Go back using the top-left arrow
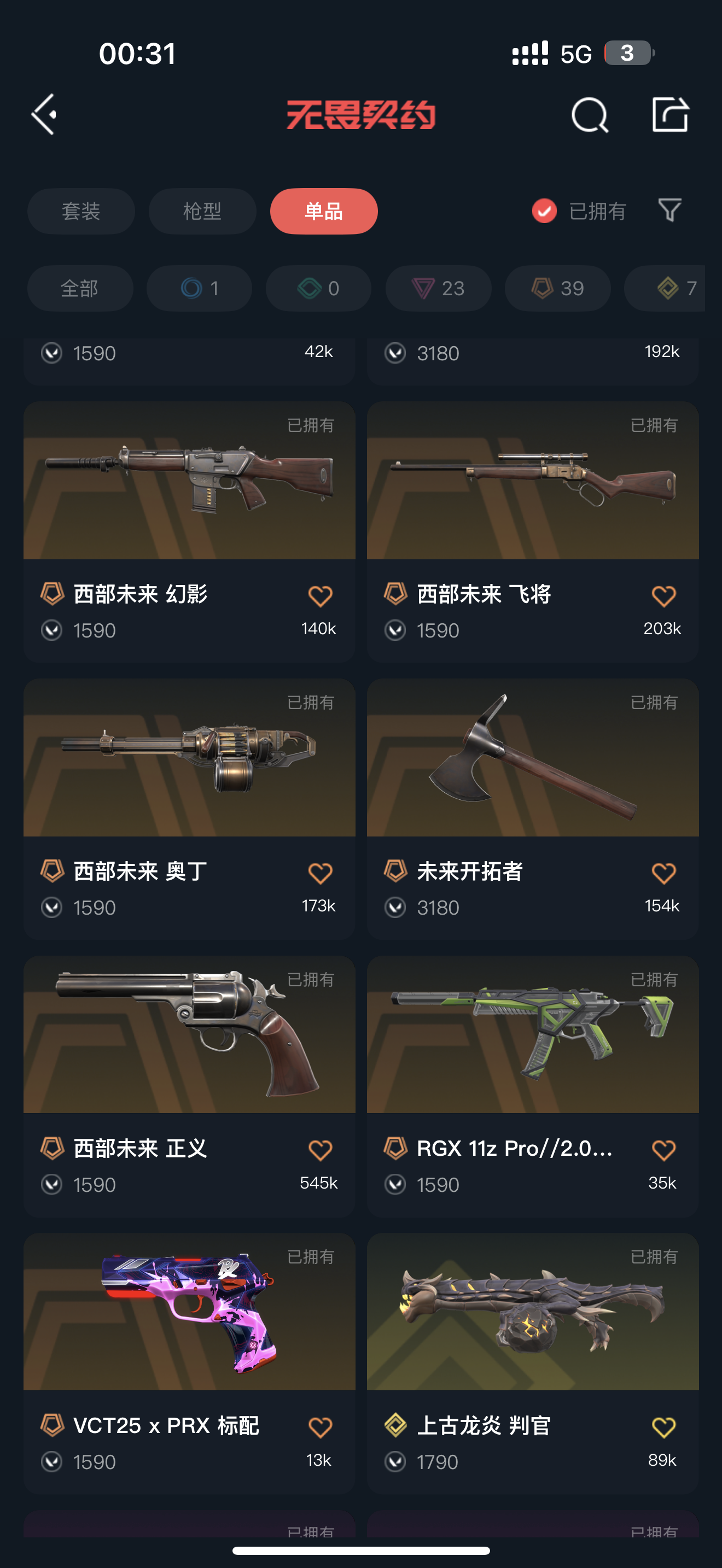The width and height of the screenshot is (722, 1568). (x=44, y=114)
